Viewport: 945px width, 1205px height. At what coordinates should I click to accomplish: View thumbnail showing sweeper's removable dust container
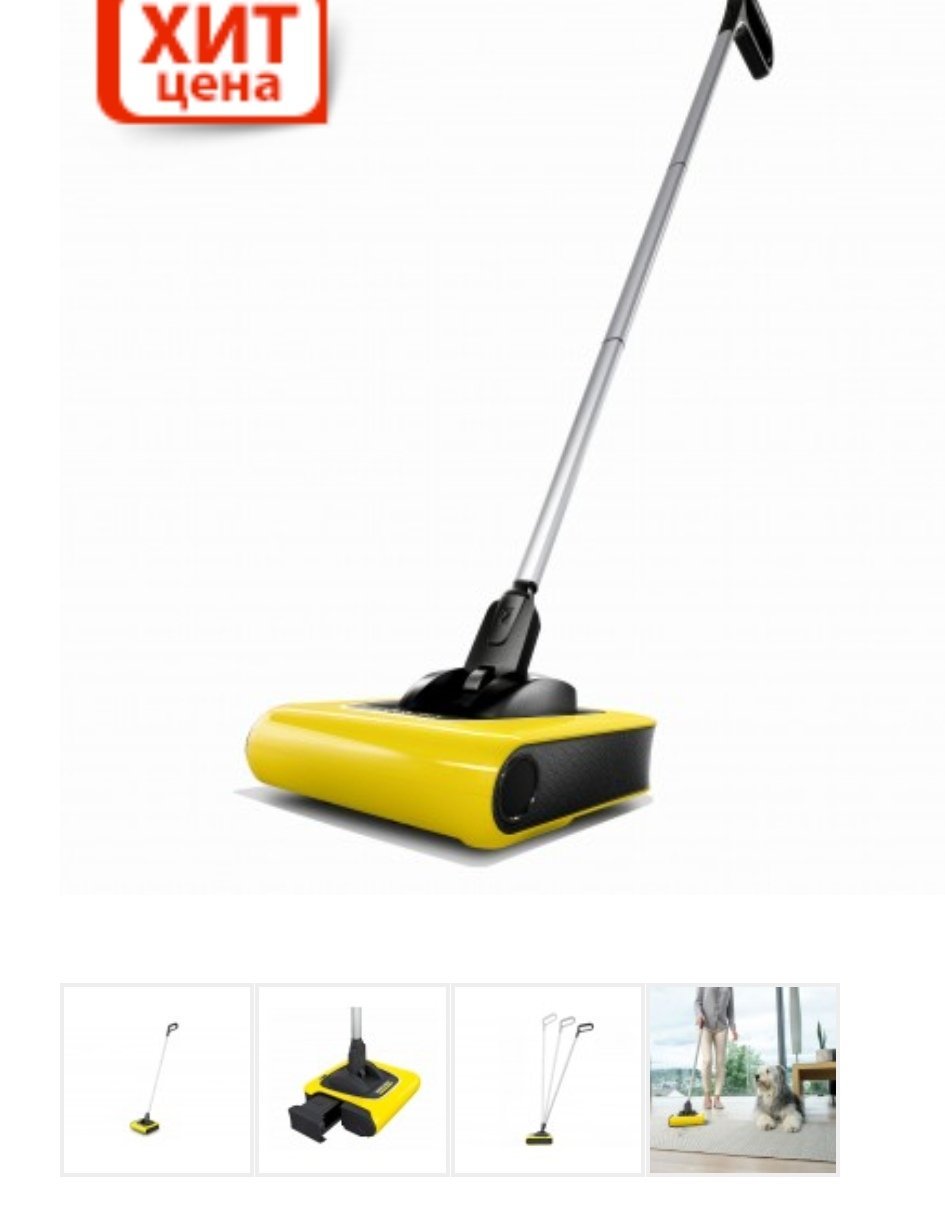[x=352, y=1080]
